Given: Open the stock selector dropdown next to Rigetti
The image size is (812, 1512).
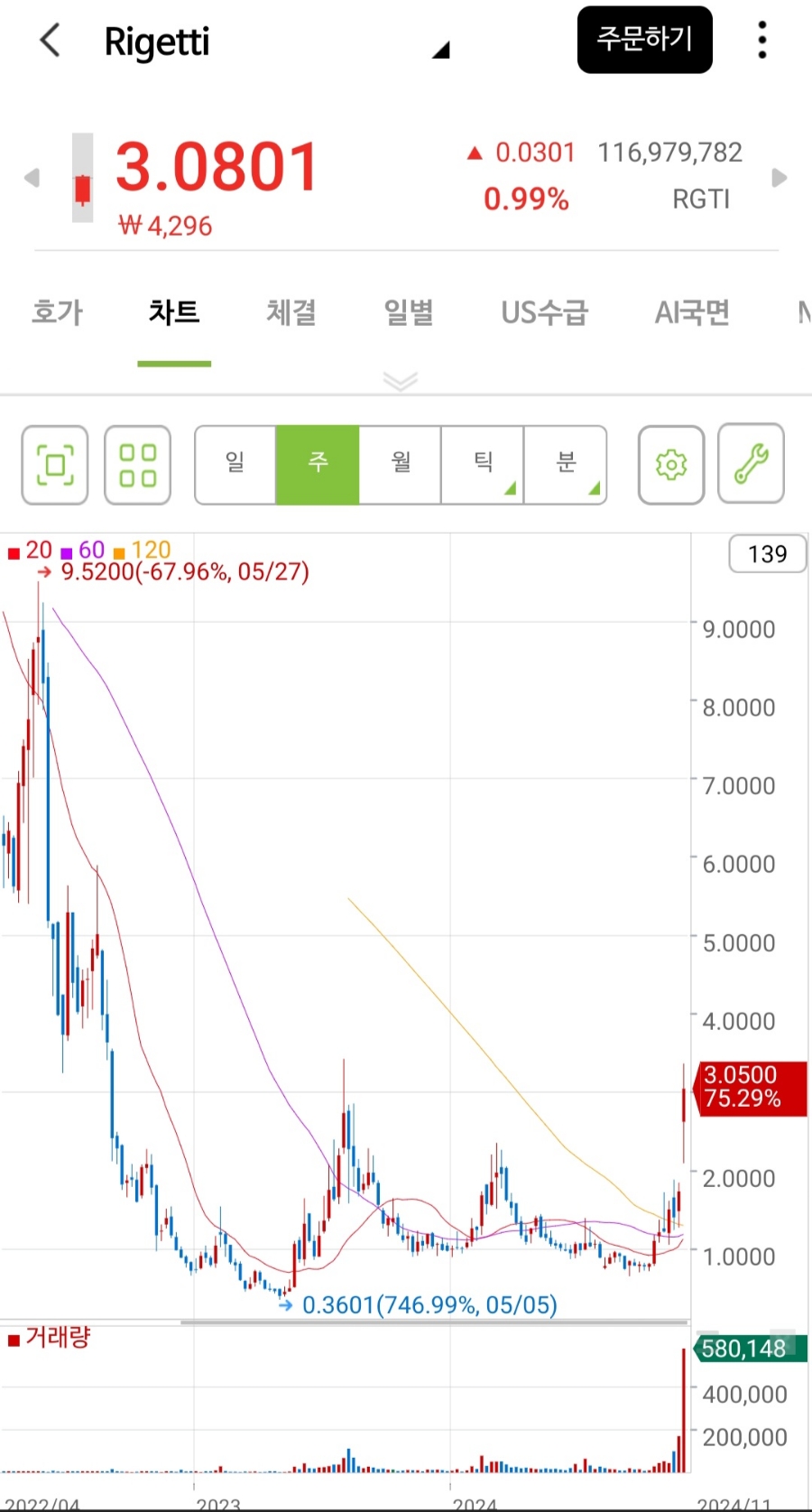Looking at the screenshot, I should [x=440, y=50].
